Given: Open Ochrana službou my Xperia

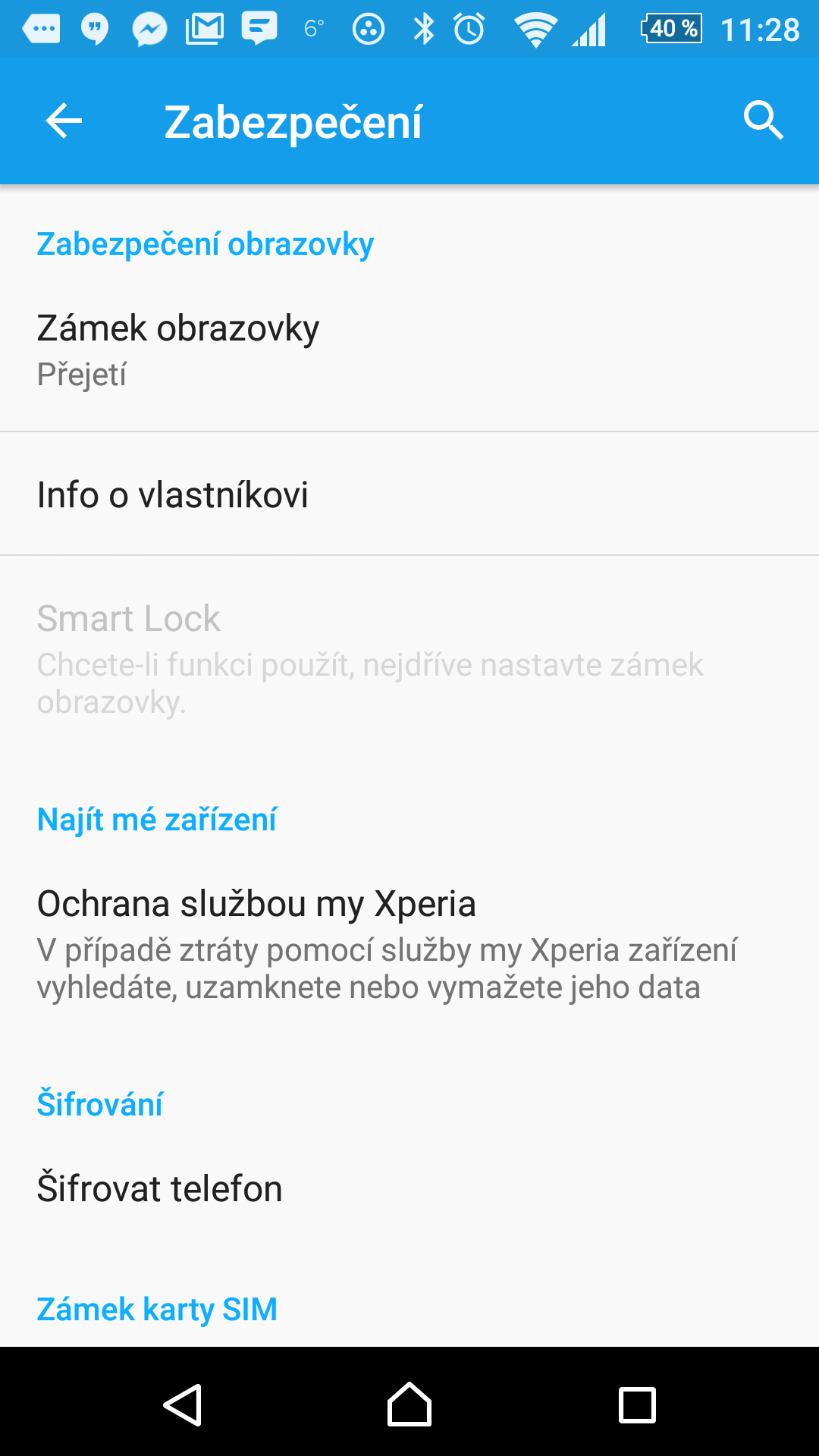Looking at the screenshot, I should point(409,944).
